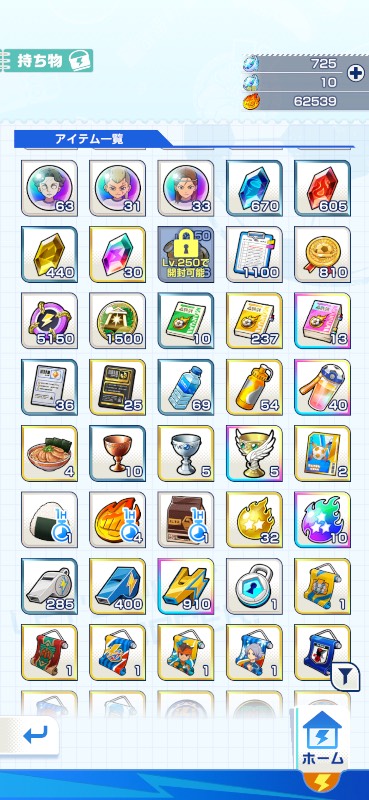Open the item filter icon

tap(345, 677)
